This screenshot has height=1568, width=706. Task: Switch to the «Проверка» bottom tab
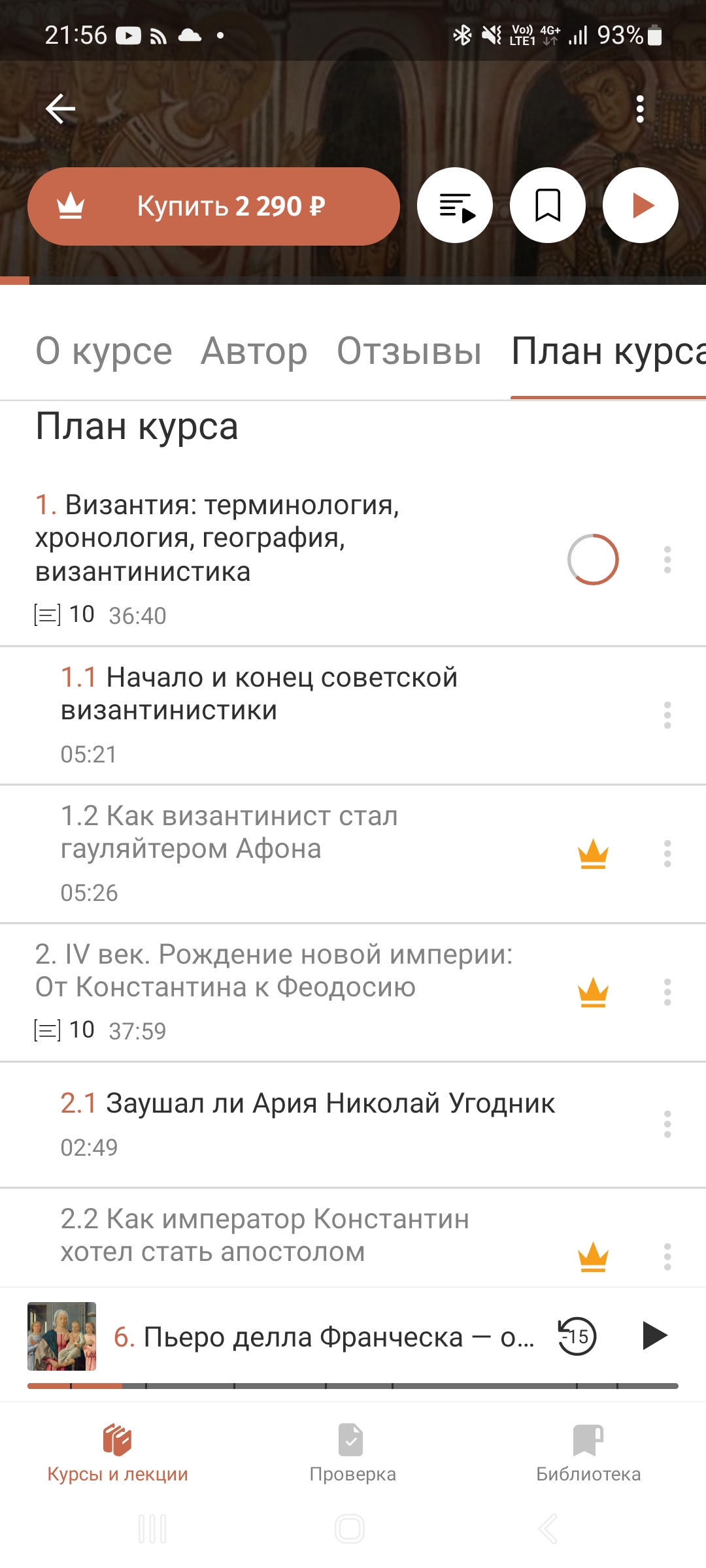click(352, 1450)
